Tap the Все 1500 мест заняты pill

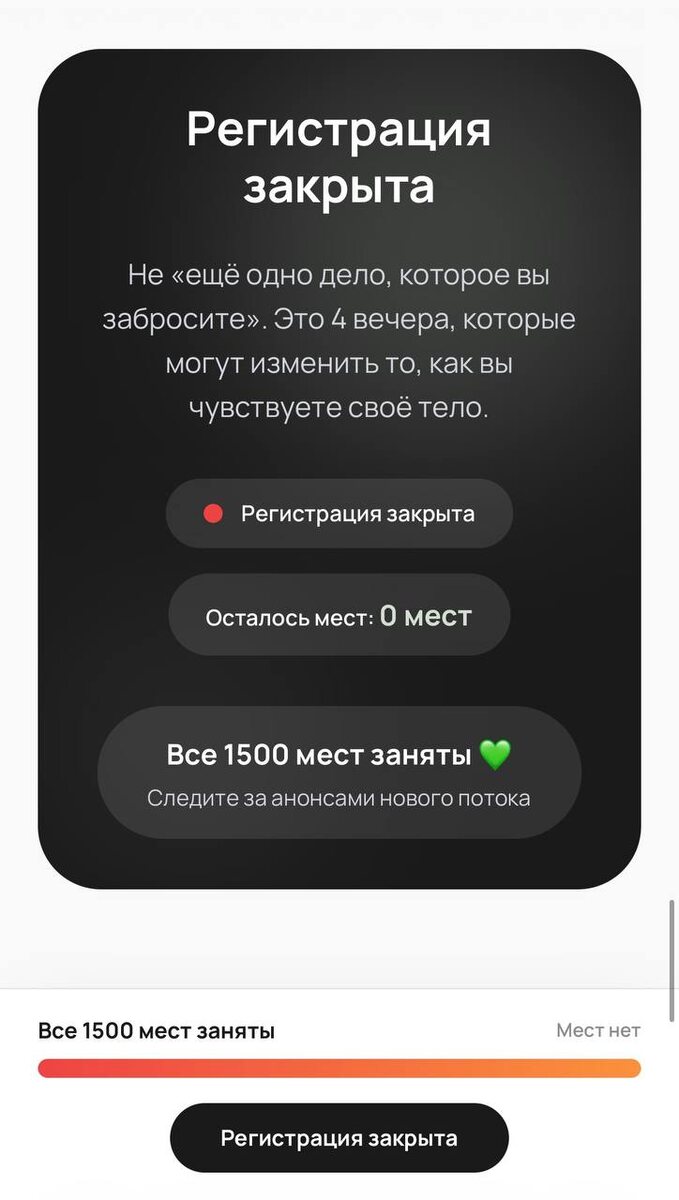(339, 773)
